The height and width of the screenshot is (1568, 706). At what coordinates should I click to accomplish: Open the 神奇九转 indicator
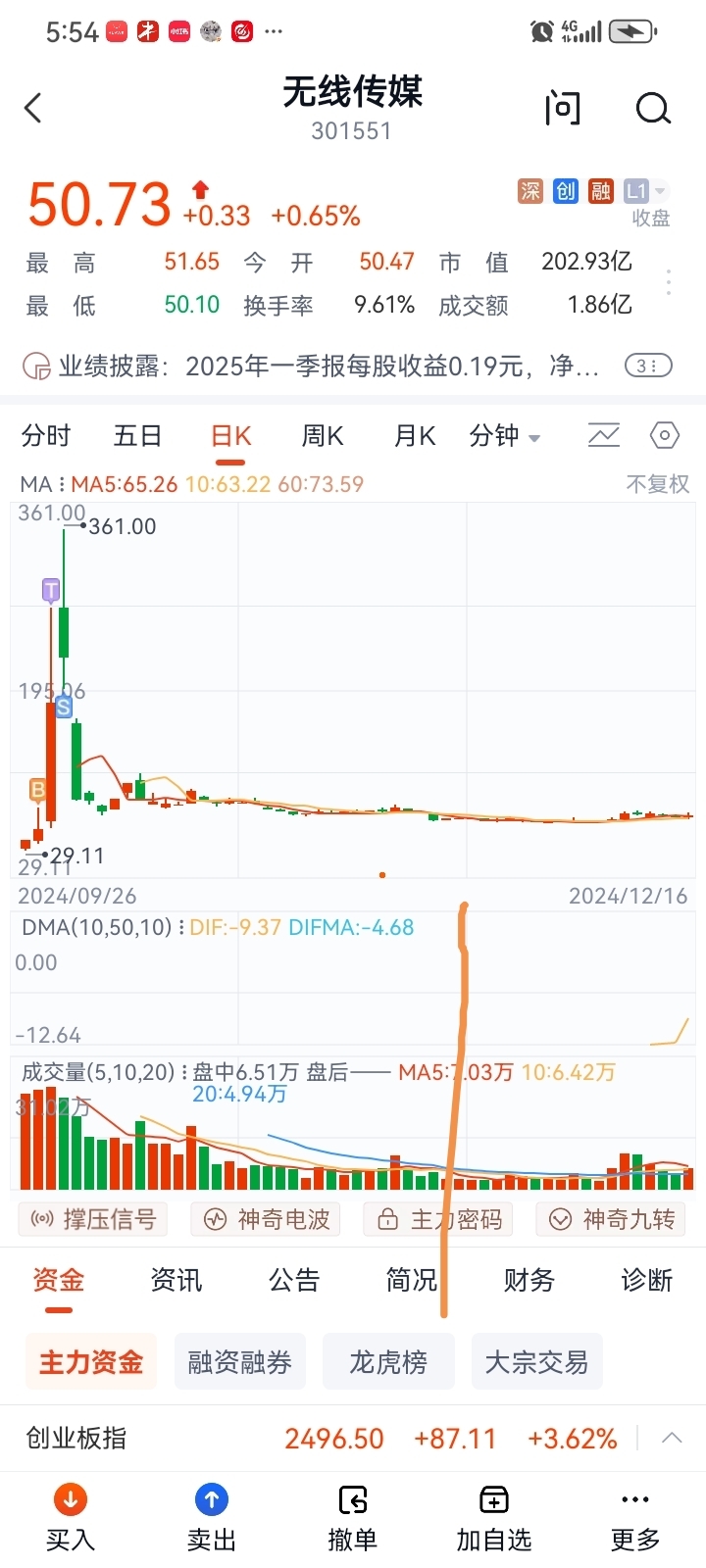click(x=611, y=1219)
